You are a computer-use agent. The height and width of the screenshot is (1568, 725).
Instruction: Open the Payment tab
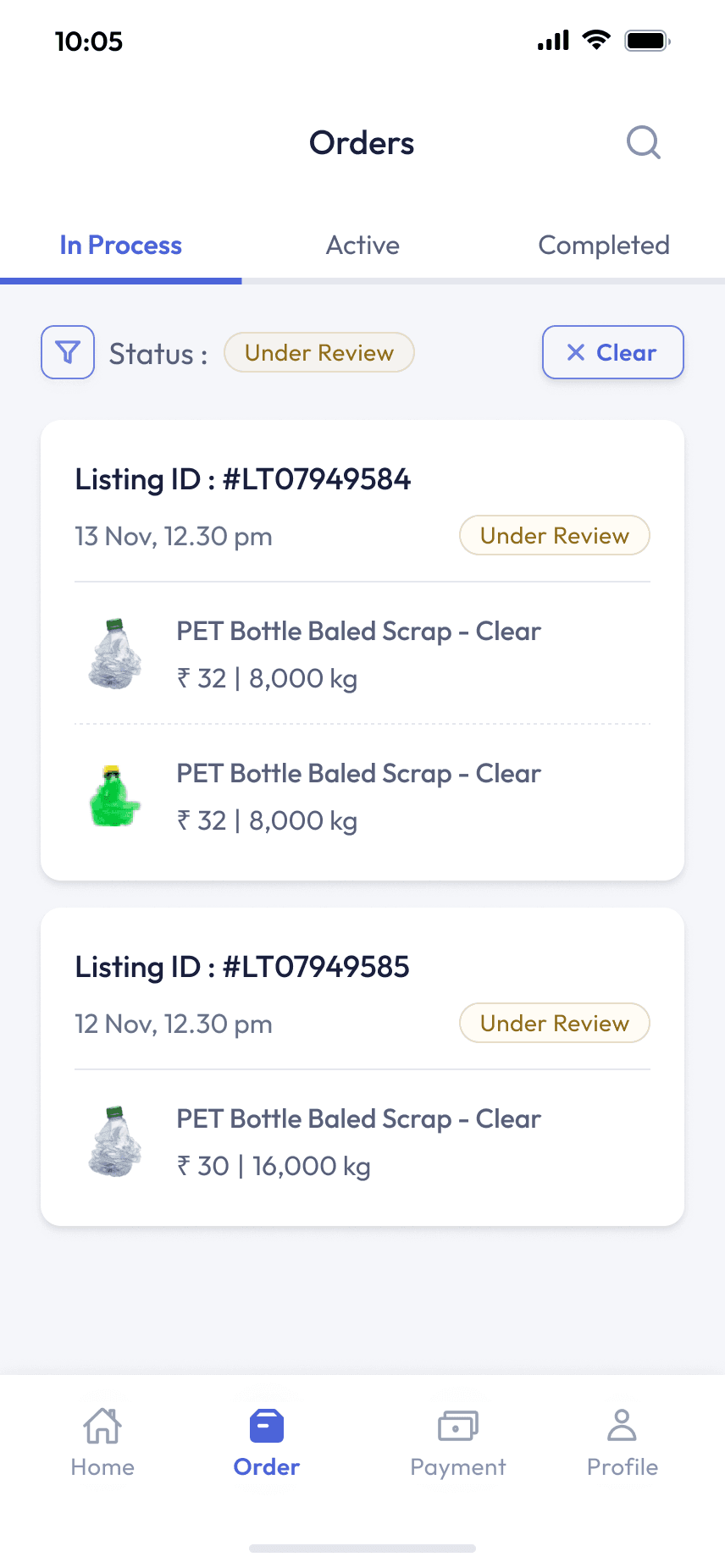[457, 1442]
